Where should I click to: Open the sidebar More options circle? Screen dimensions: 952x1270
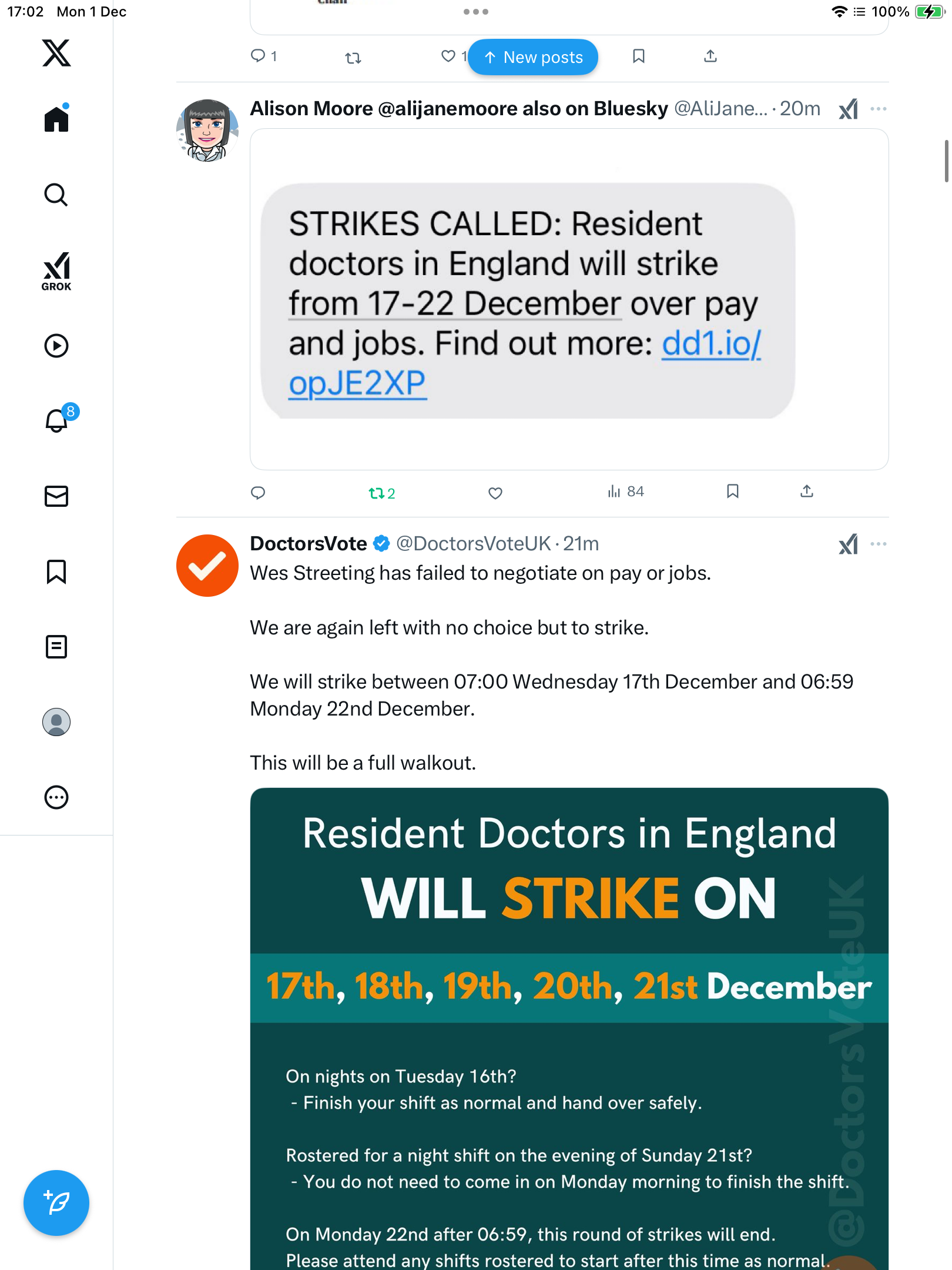(56, 797)
